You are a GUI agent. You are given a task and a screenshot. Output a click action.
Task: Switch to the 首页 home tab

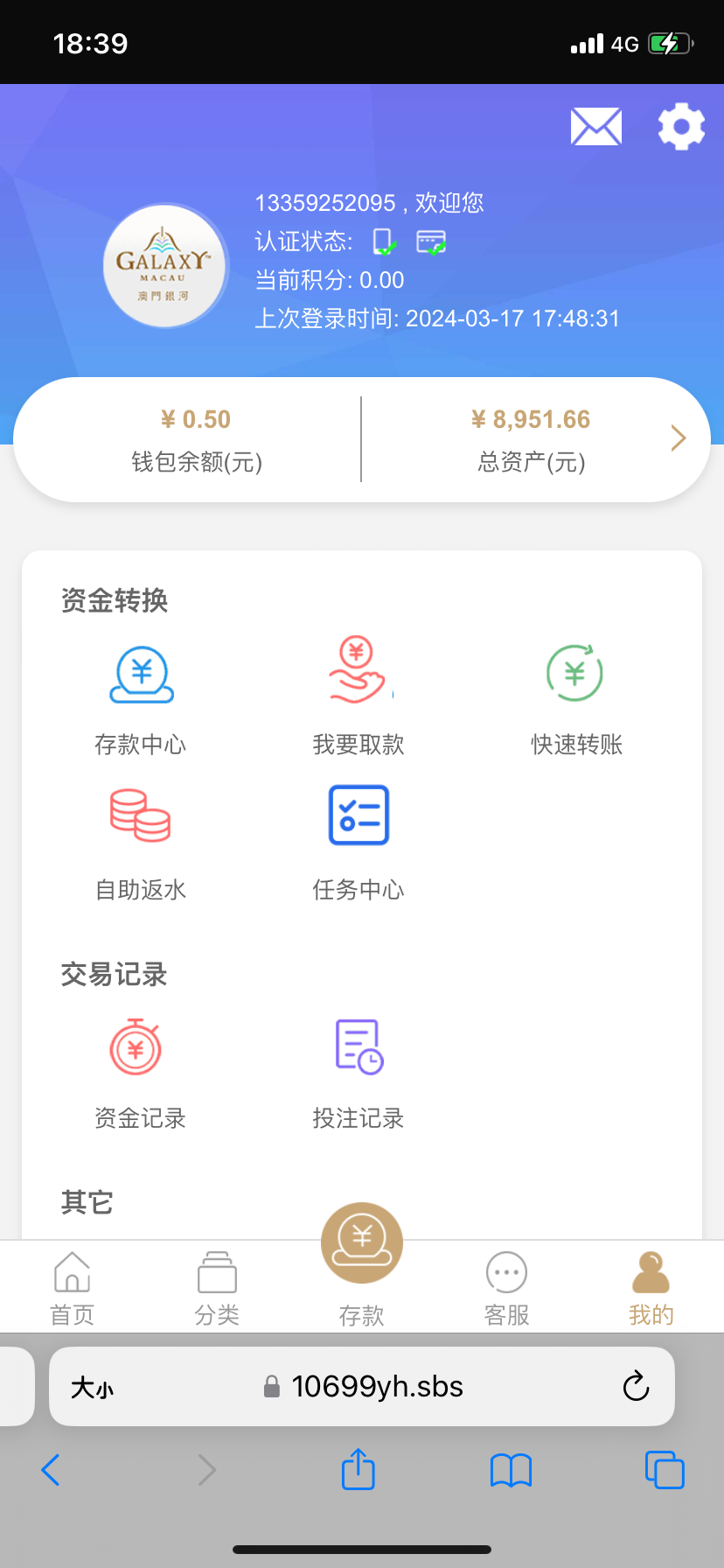pyautogui.click(x=72, y=1286)
